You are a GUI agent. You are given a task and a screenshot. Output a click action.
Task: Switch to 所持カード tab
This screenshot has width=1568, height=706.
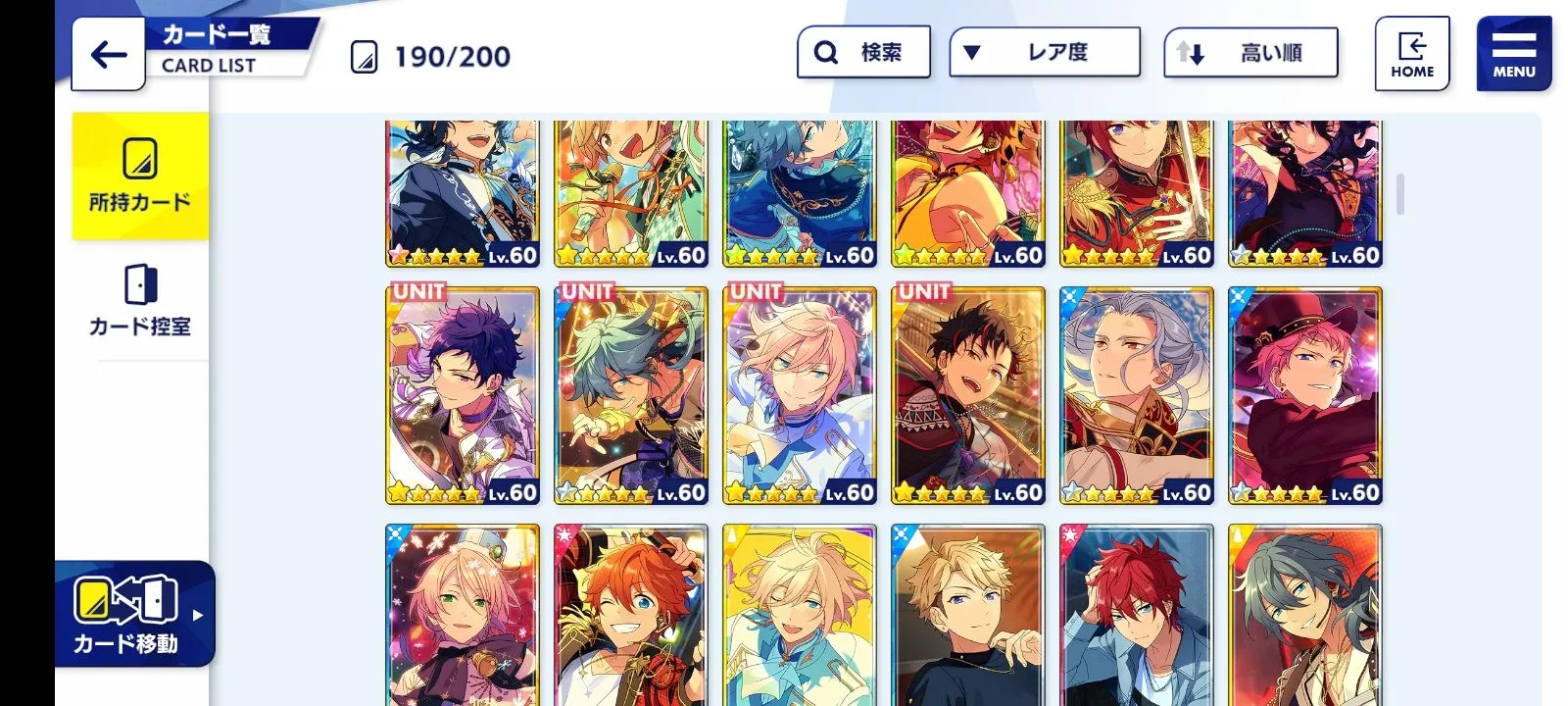point(140,176)
